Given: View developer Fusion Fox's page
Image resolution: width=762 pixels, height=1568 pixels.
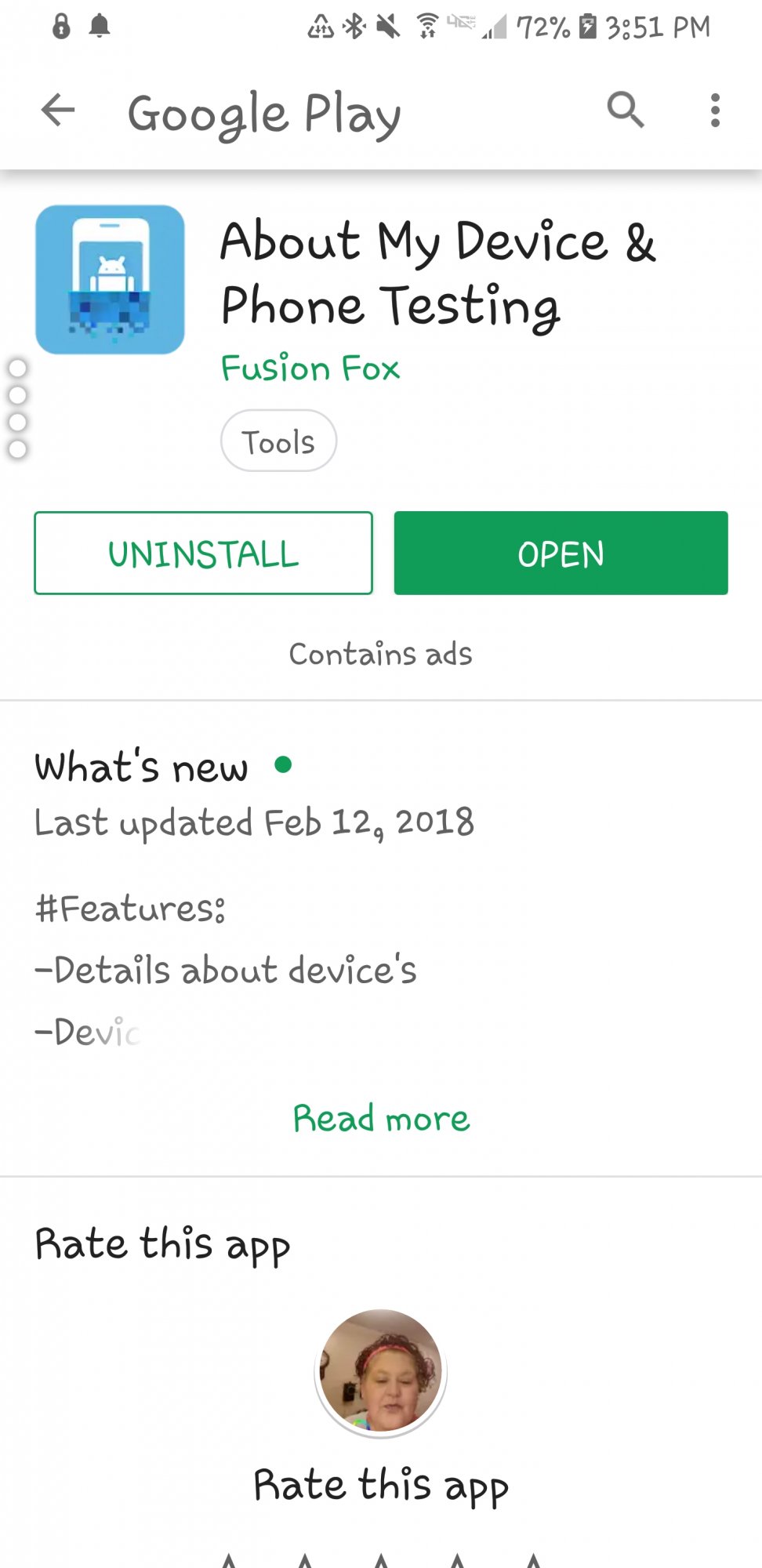Looking at the screenshot, I should [x=310, y=368].
